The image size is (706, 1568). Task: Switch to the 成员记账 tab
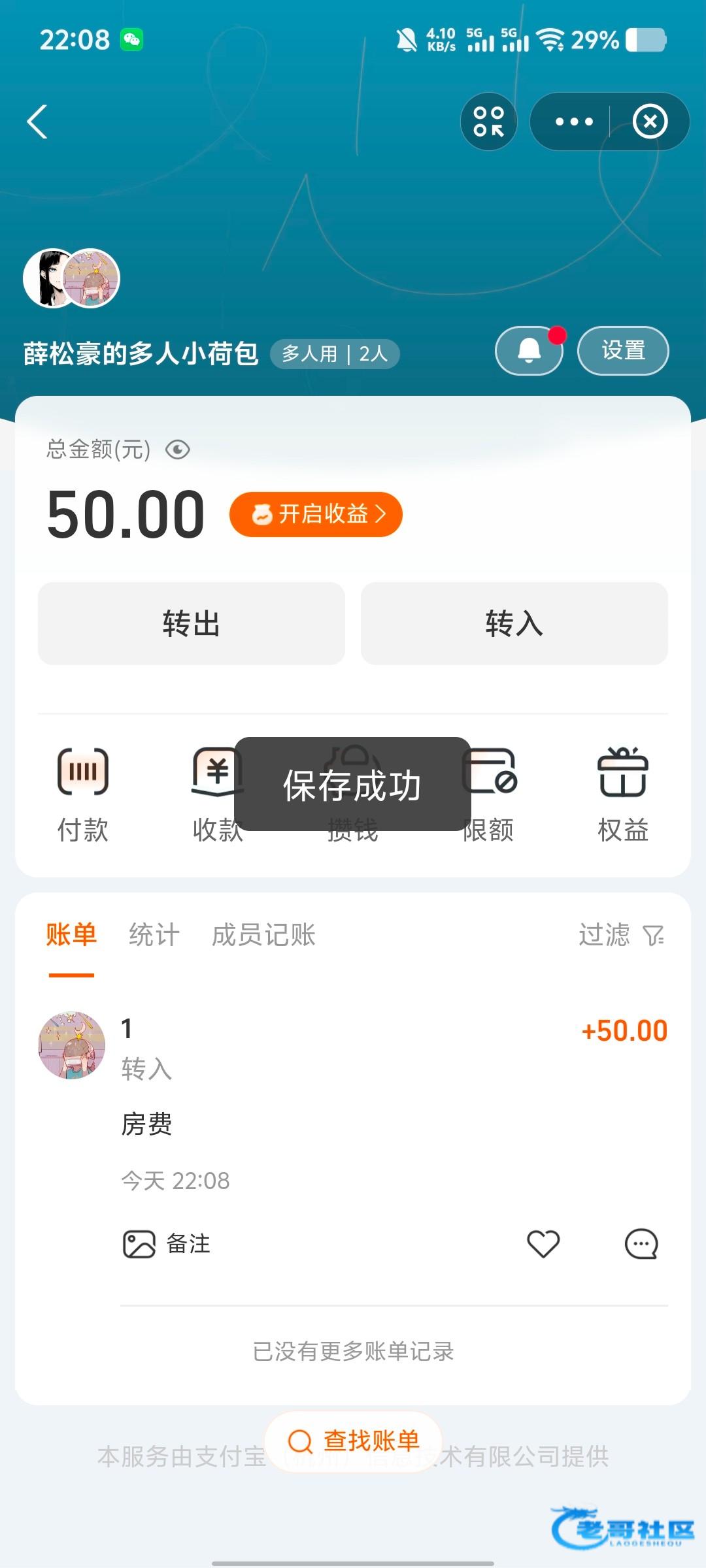[263, 935]
